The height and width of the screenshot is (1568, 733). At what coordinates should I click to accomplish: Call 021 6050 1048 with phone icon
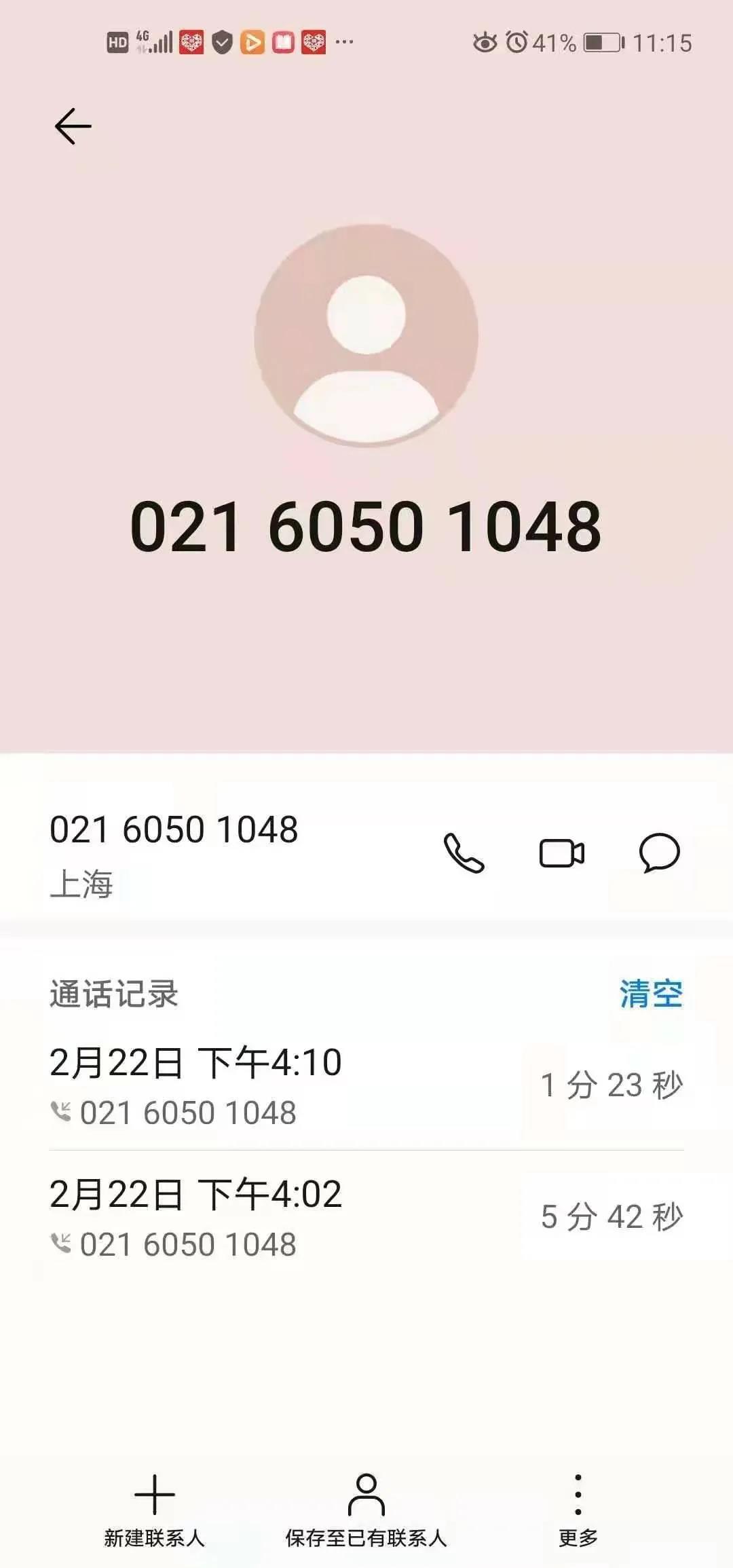coord(464,853)
